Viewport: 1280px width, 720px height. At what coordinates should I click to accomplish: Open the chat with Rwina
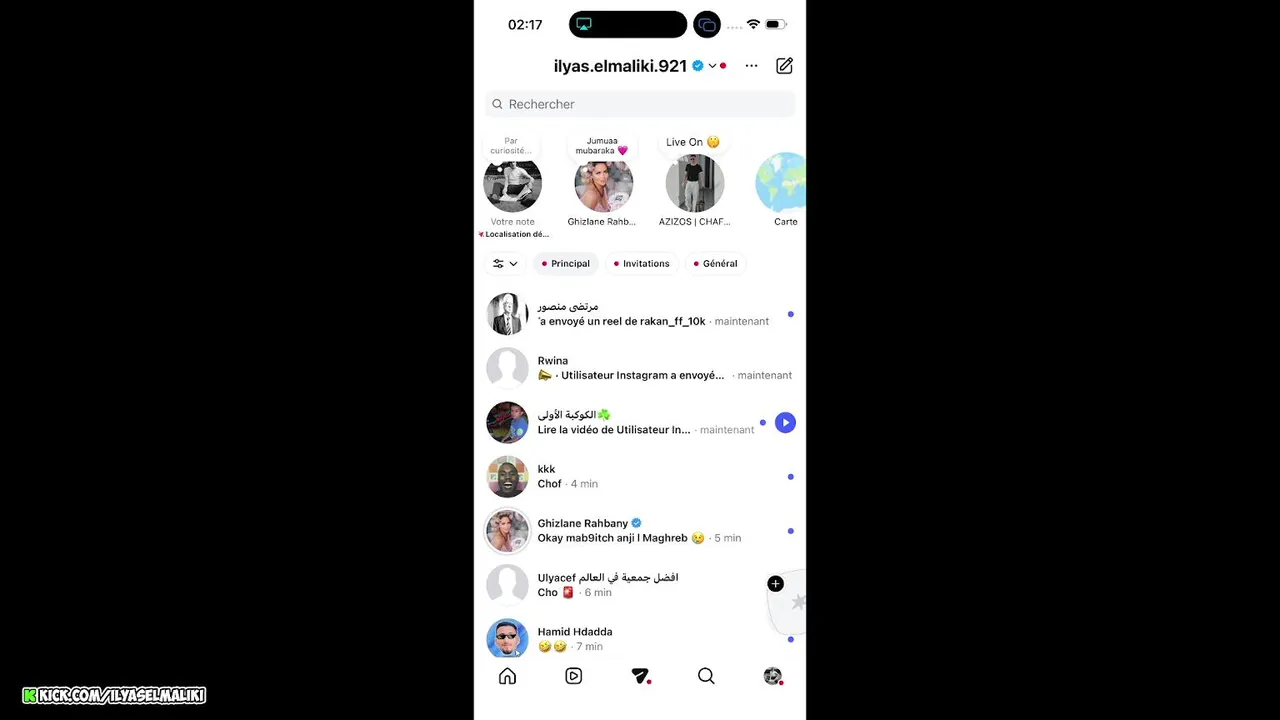630,368
